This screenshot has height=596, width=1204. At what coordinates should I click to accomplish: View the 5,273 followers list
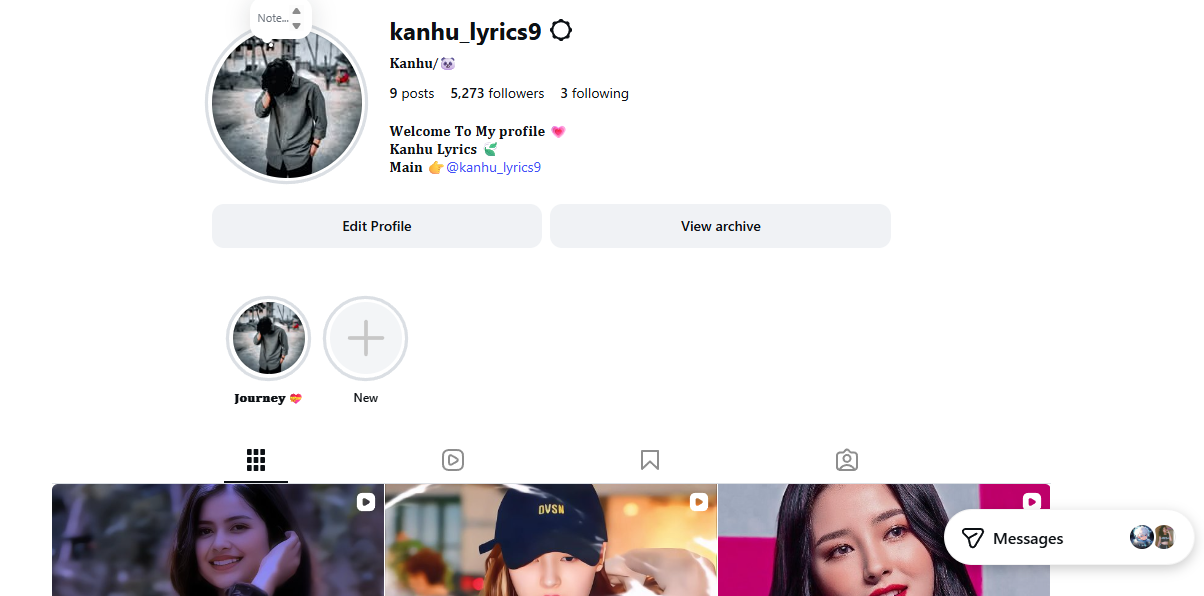(x=497, y=93)
